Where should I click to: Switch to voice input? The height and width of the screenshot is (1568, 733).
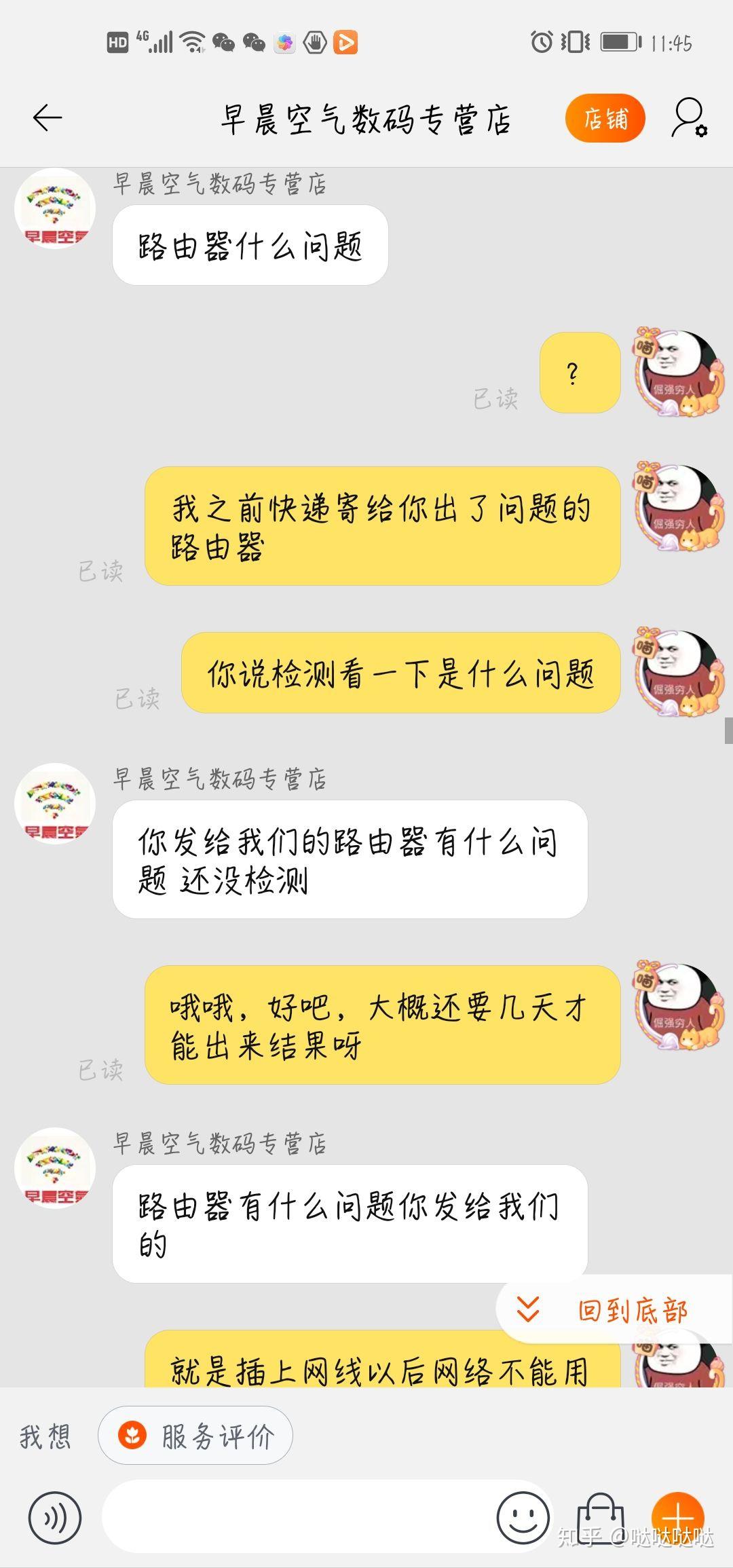coord(55,1517)
